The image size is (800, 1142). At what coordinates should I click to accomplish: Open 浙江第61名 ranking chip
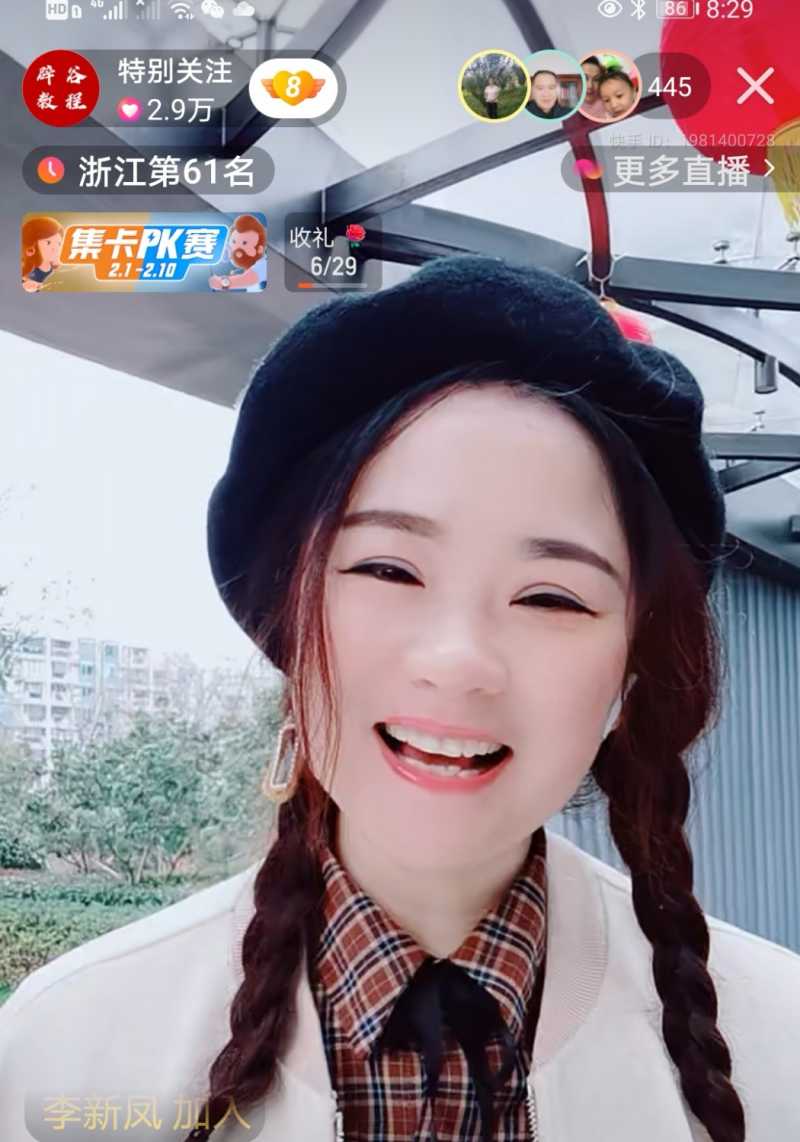coord(148,171)
